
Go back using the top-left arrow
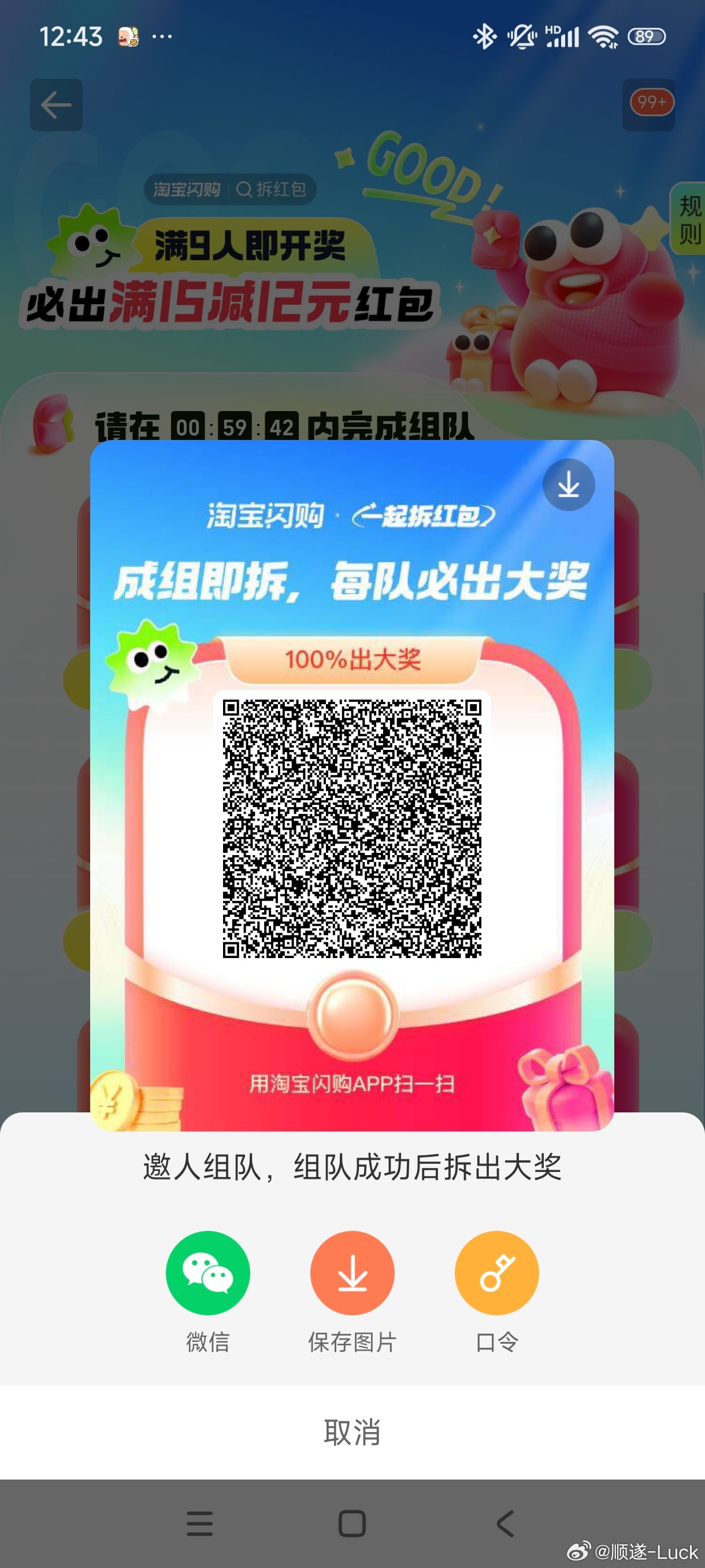click(56, 105)
